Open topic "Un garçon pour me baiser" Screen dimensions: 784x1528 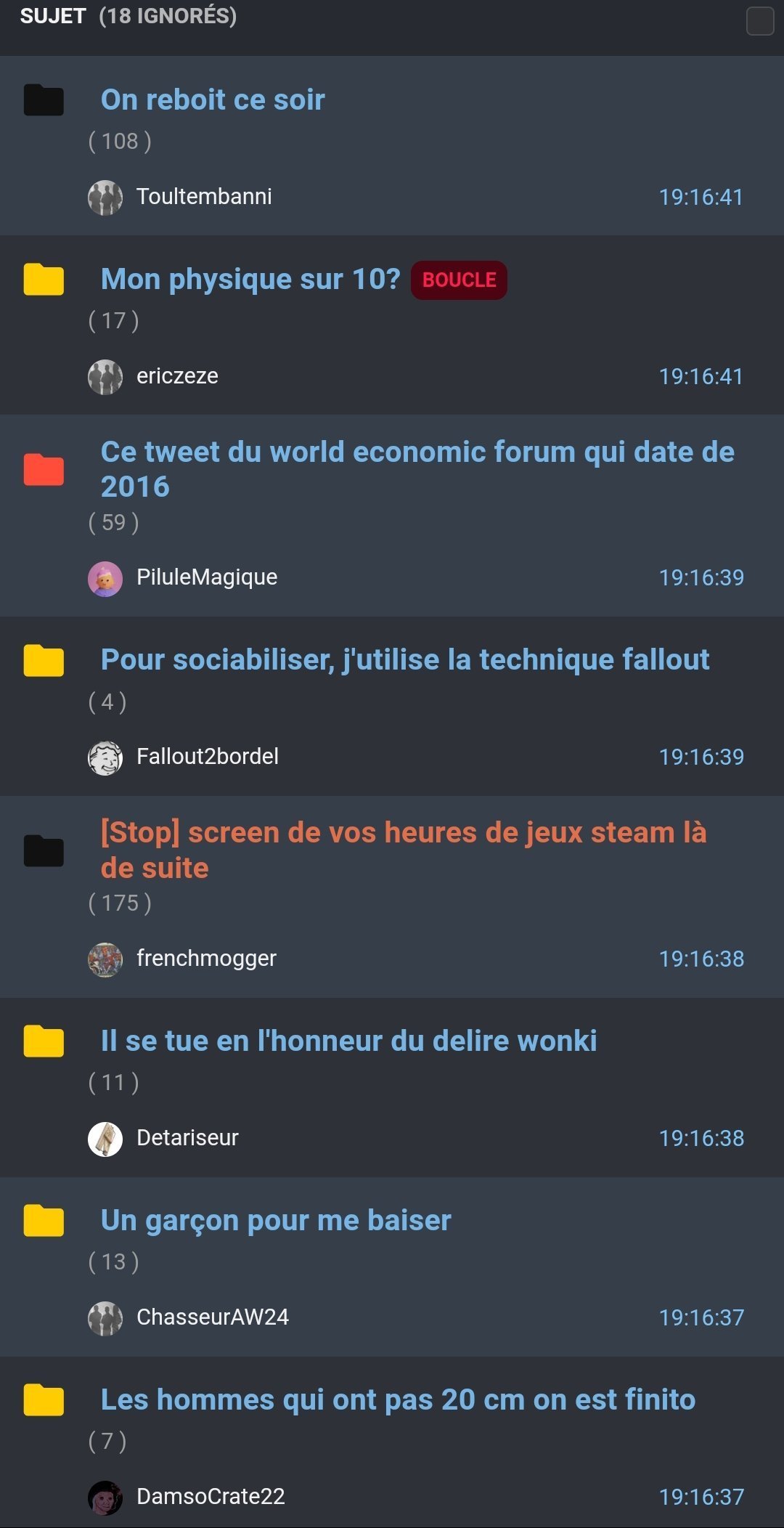(x=276, y=1221)
